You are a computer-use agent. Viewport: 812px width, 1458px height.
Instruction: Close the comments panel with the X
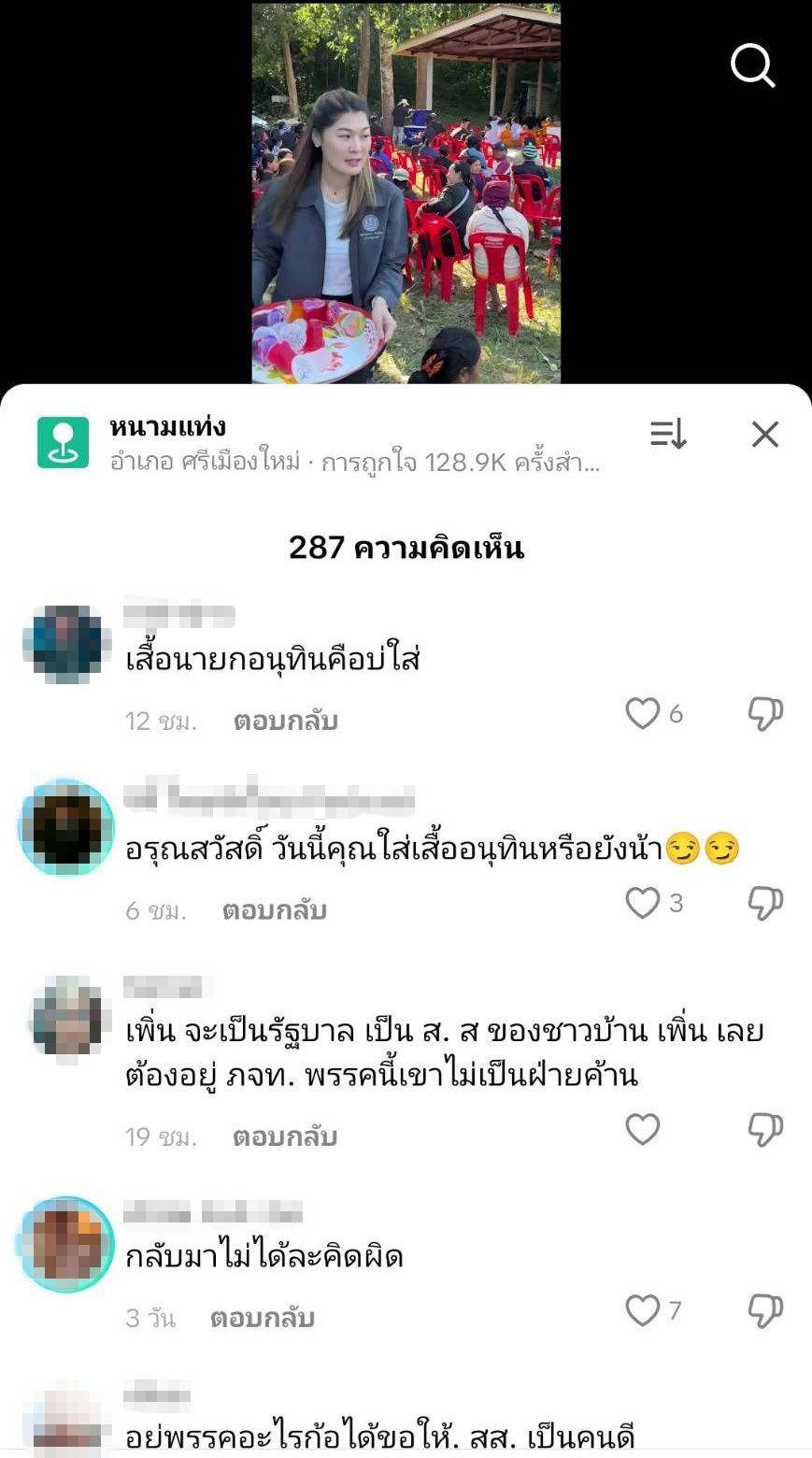pos(765,434)
